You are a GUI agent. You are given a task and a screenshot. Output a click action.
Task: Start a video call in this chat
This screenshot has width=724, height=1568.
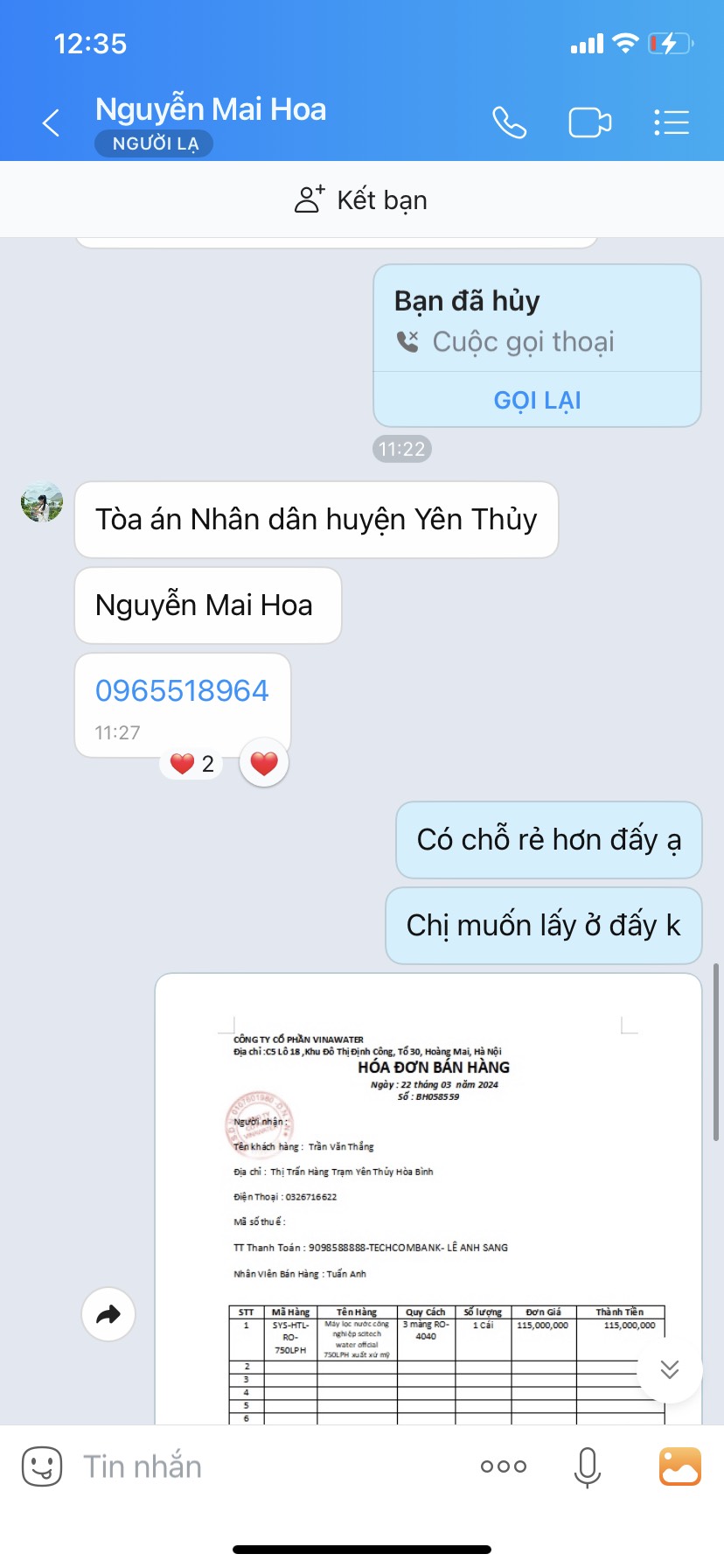pos(589,123)
